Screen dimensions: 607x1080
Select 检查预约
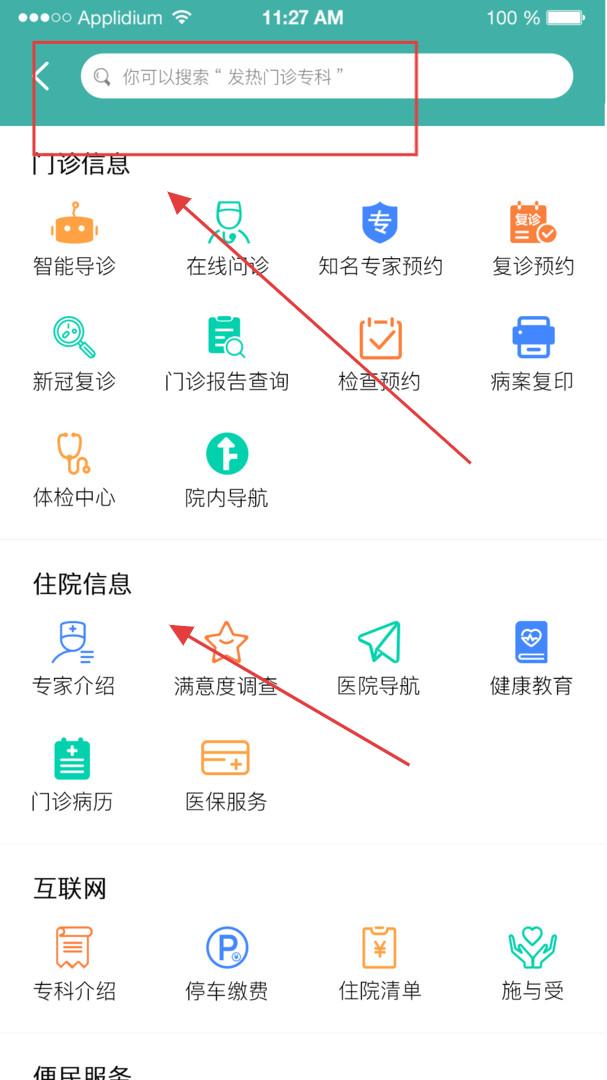[x=380, y=353]
